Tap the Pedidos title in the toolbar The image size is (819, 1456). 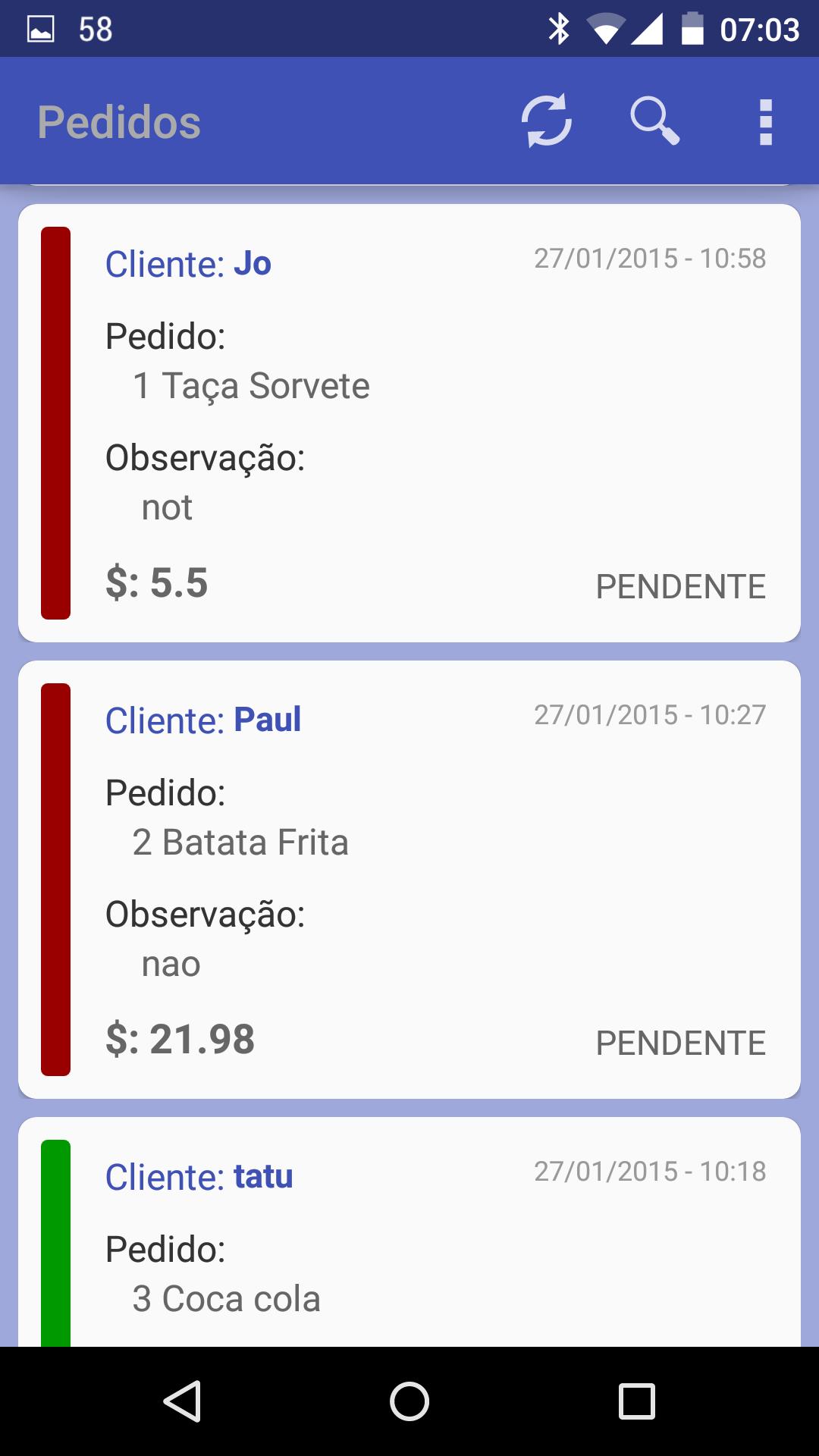119,121
